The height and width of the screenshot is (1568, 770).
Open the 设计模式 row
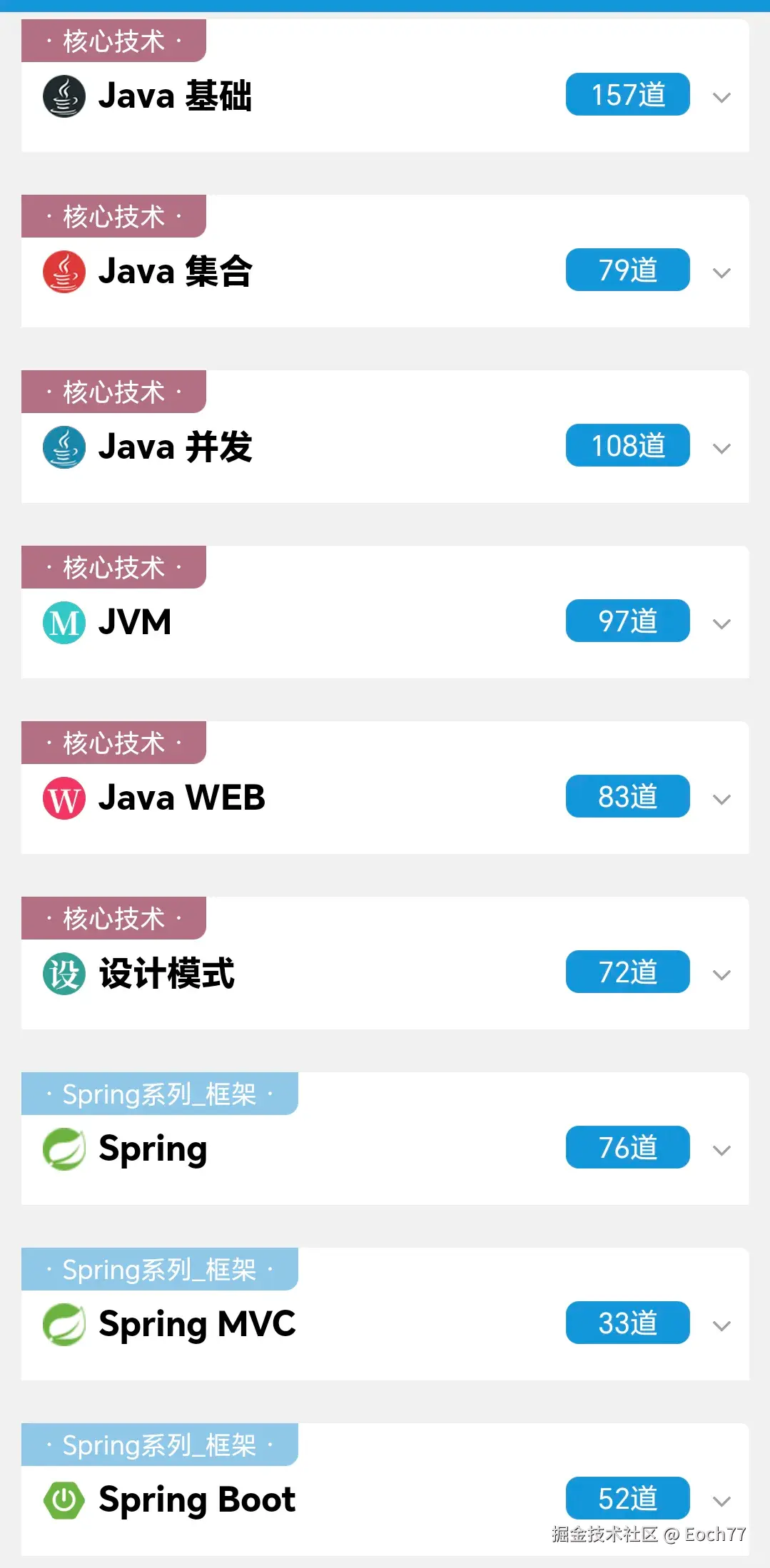[x=166, y=974]
